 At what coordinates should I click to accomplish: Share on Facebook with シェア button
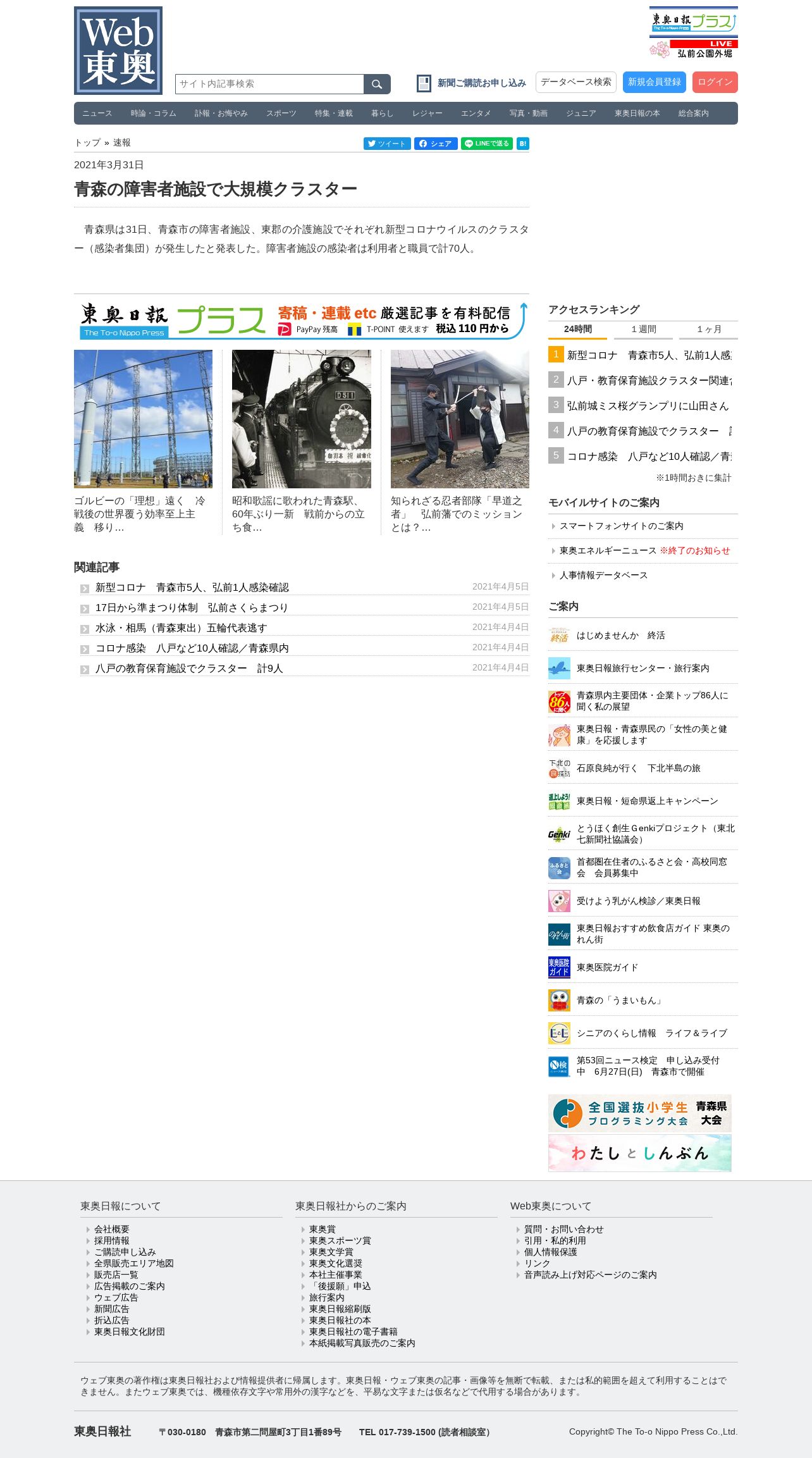pos(435,144)
